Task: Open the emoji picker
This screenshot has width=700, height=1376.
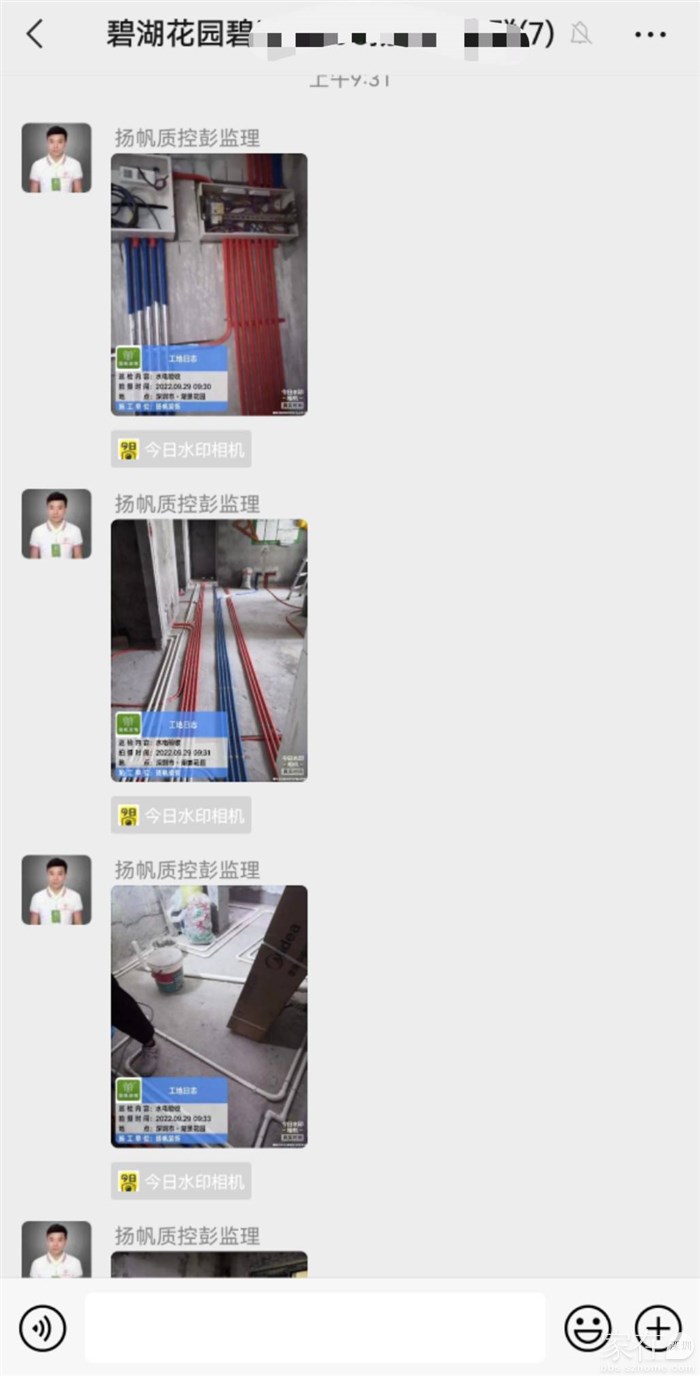Action: [x=588, y=1328]
